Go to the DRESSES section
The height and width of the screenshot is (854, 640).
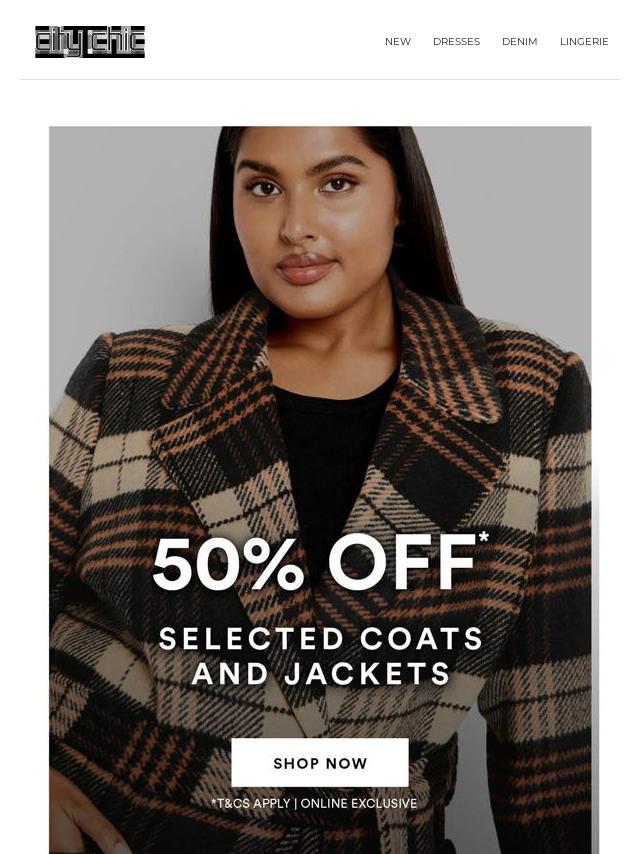(x=456, y=42)
